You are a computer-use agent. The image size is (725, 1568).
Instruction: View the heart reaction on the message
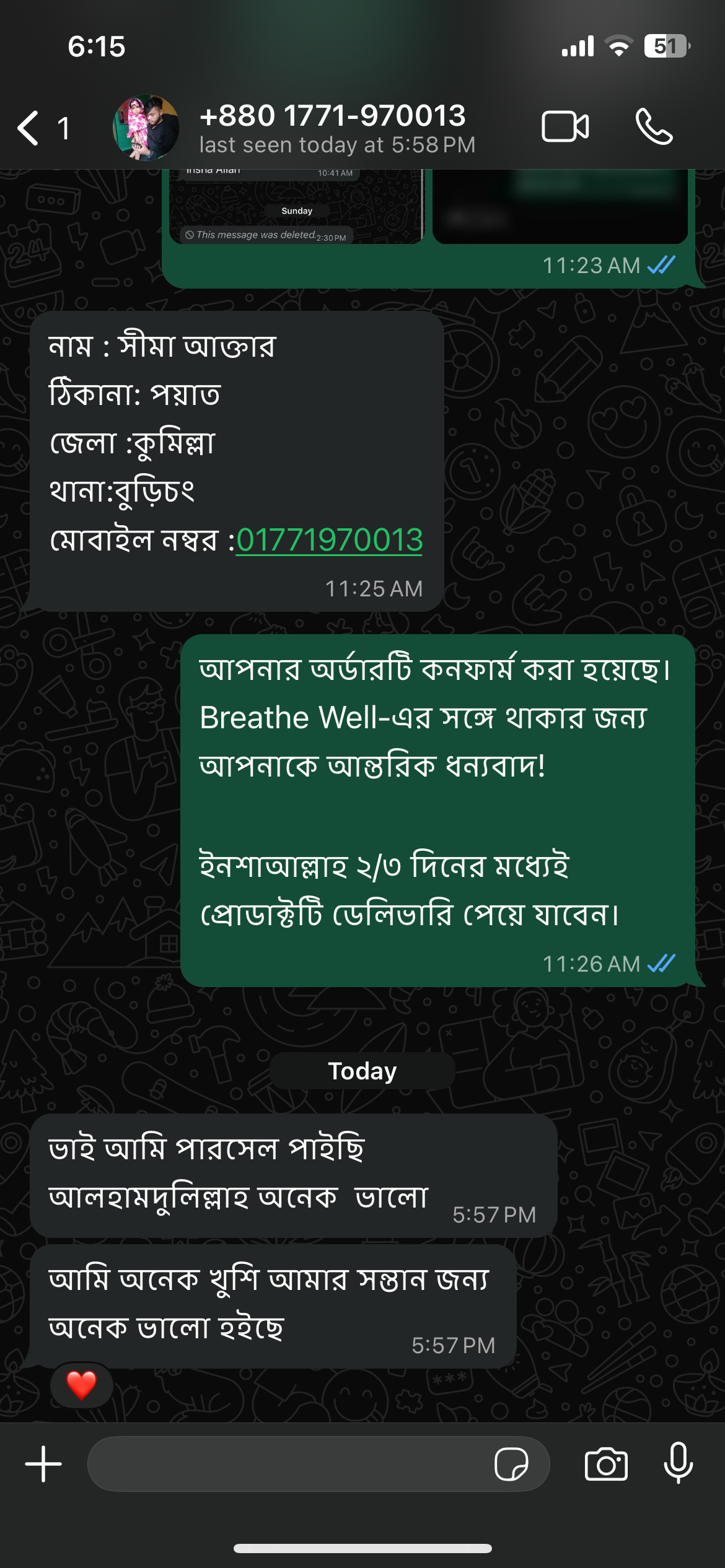(x=81, y=1385)
